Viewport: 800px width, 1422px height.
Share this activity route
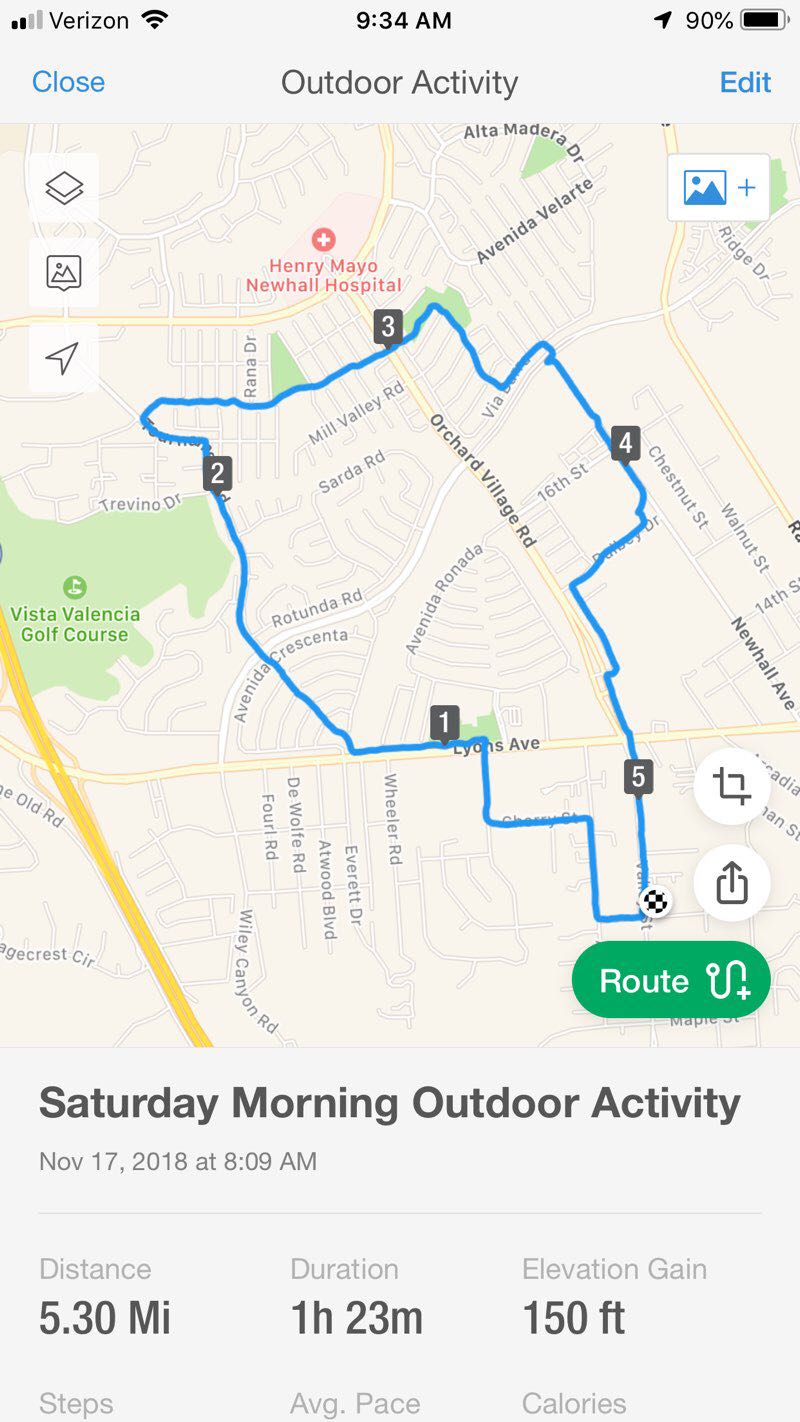[x=732, y=883]
